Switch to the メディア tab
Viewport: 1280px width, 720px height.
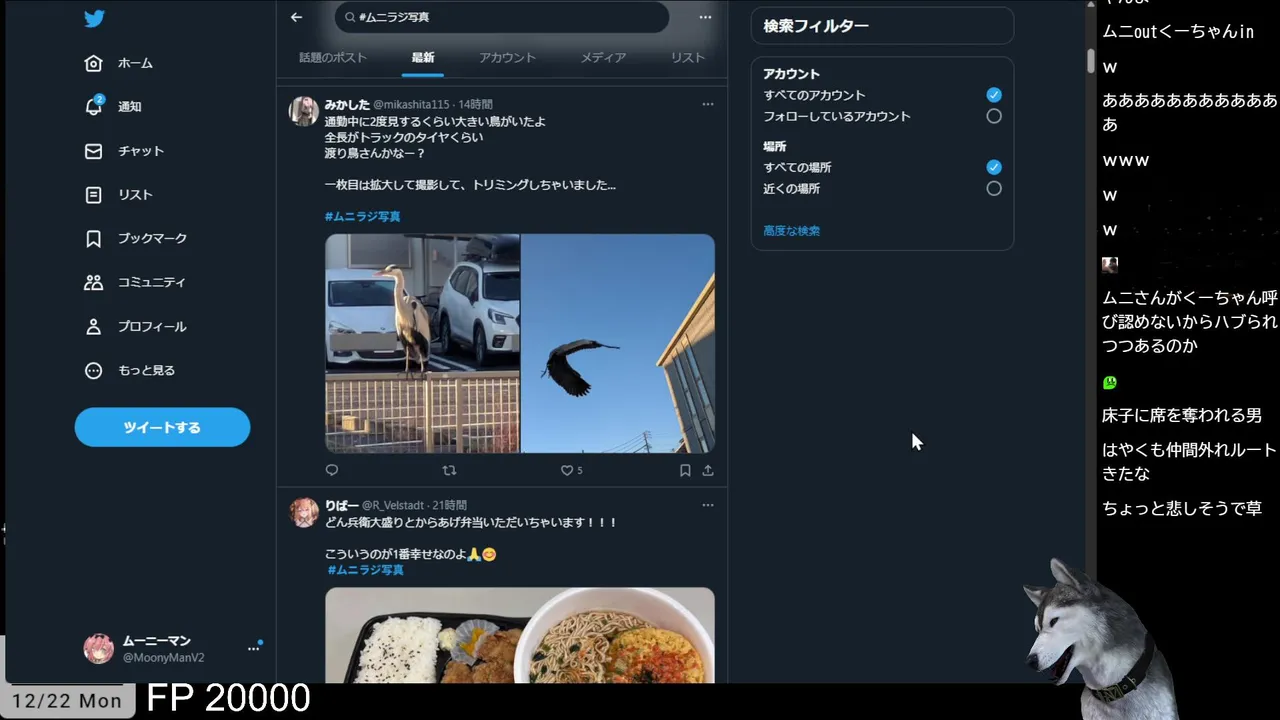[603, 58]
